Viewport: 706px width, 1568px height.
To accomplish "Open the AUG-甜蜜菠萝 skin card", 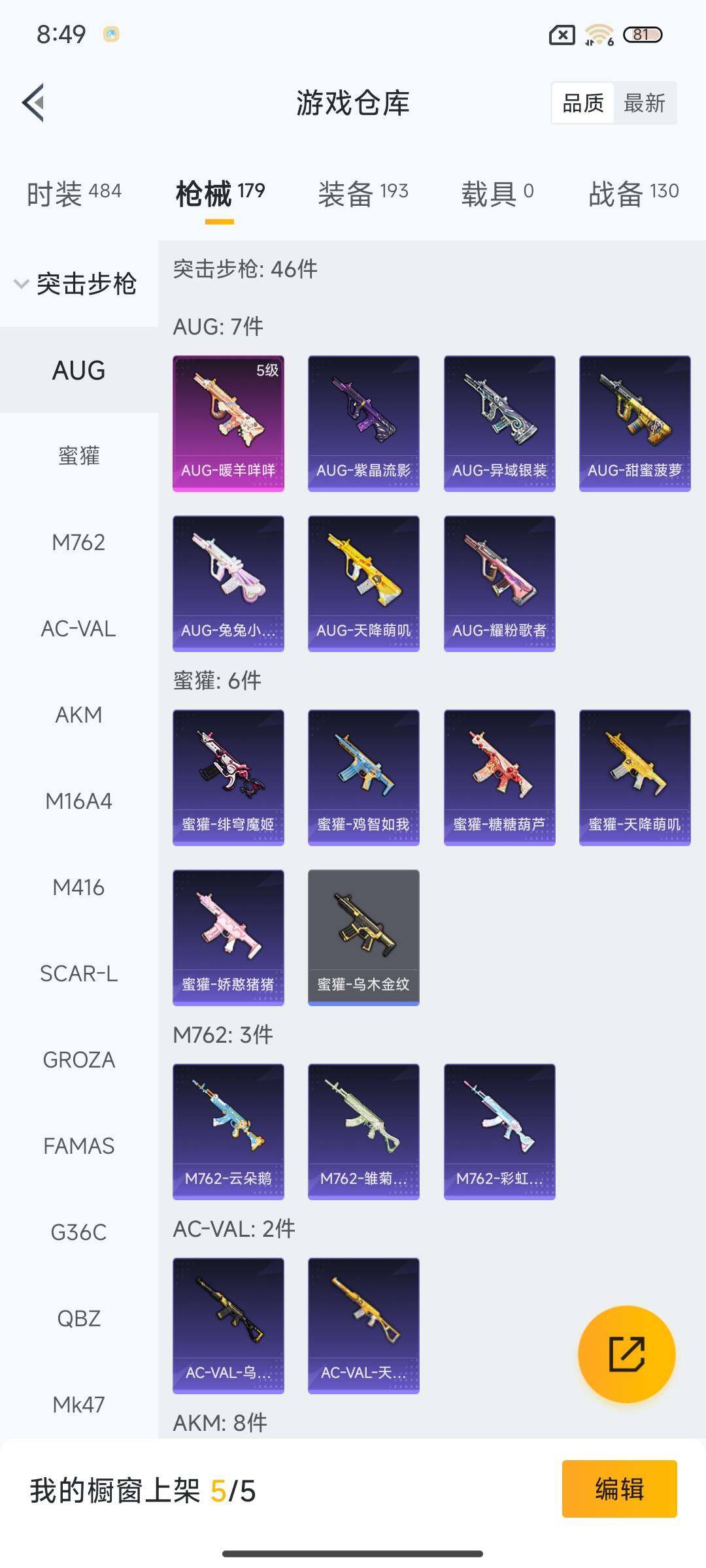I will (635, 423).
